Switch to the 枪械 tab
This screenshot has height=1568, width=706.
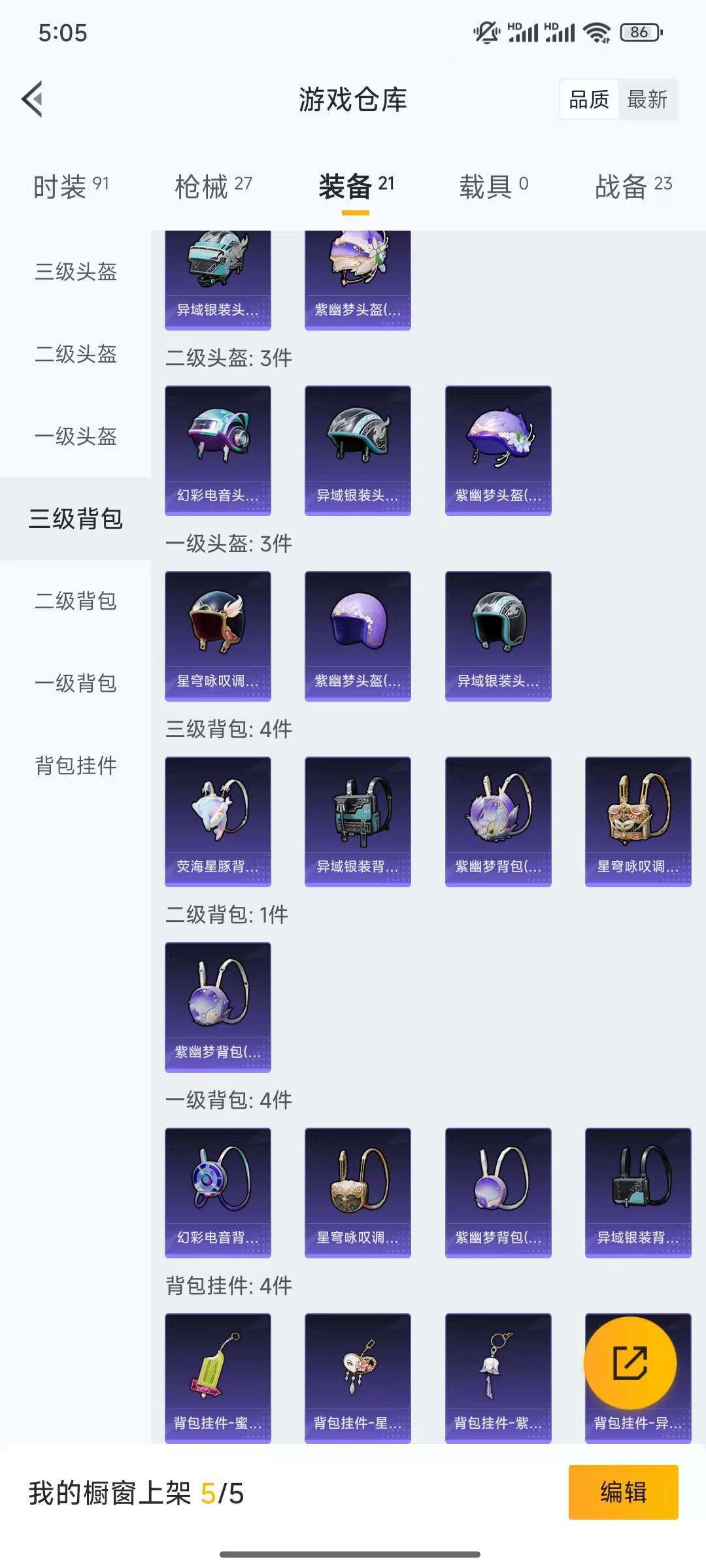tap(213, 187)
